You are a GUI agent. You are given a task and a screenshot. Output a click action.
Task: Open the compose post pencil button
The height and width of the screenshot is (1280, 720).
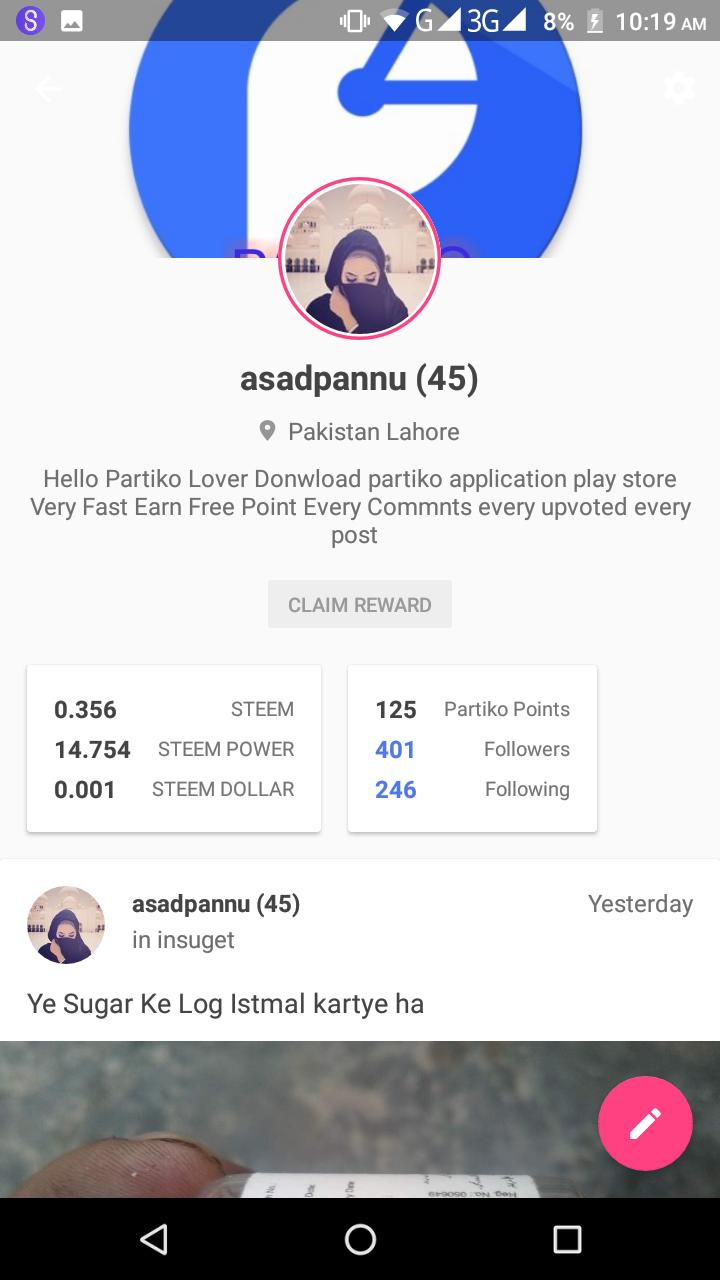click(645, 1123)
